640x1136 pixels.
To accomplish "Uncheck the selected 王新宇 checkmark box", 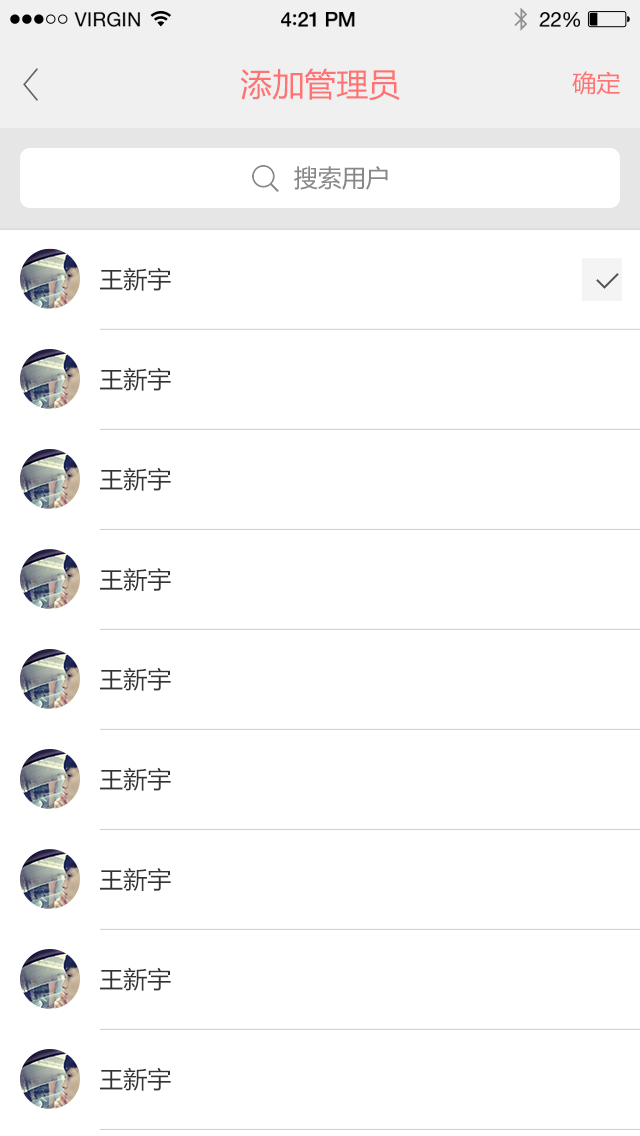I will tap(602, 280).
